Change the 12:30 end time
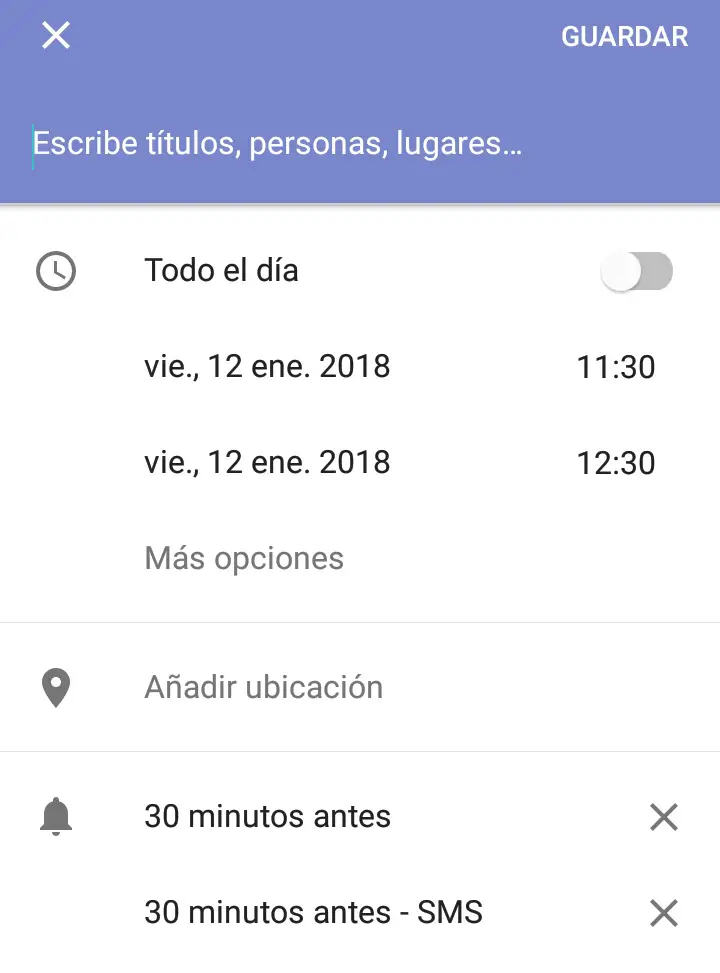This screenshot has height=973, width=720. point(615,463)
